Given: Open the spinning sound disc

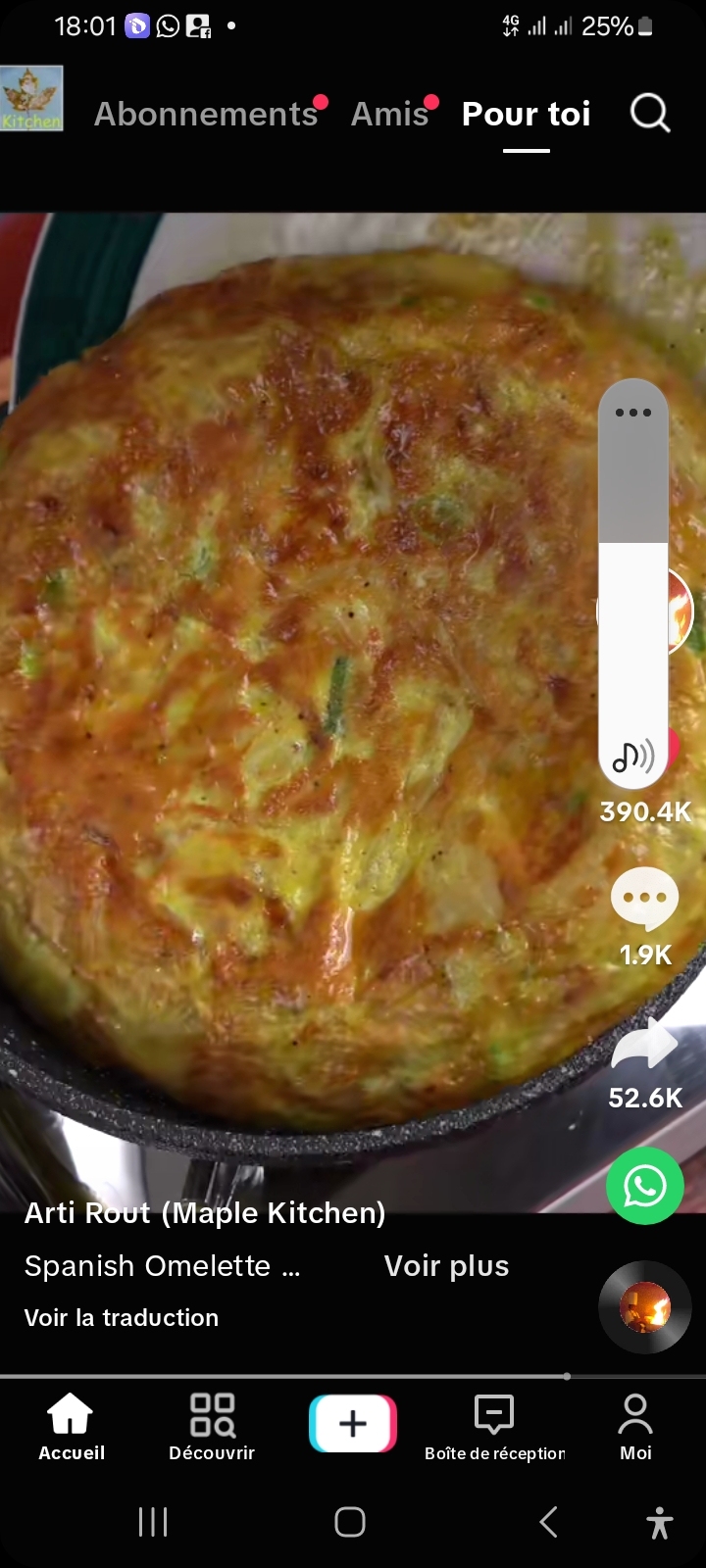Looking at the screenshot, I should point(644,1307).
